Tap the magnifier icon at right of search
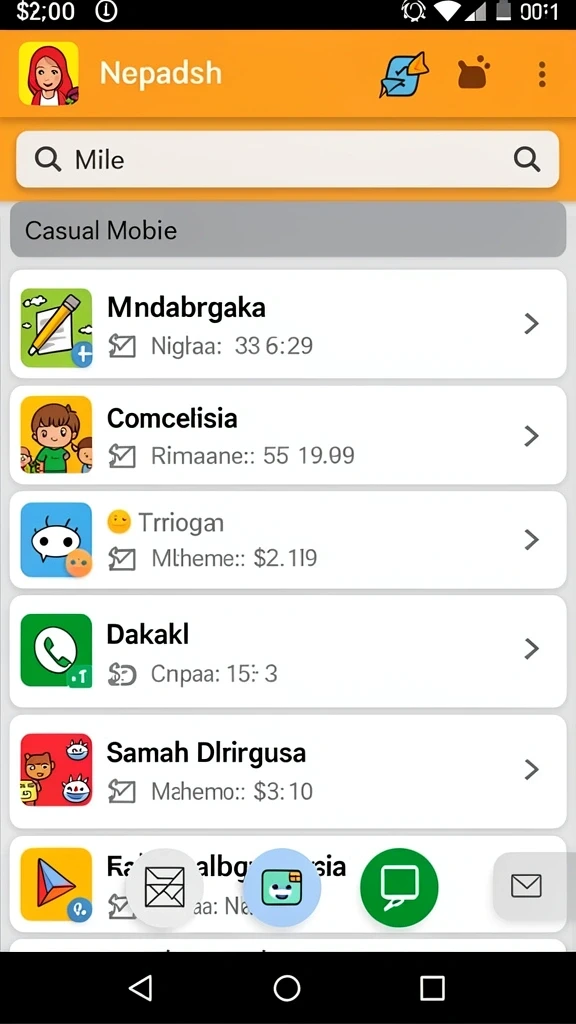The height and width of the screenshot is (1024, 576). [x=526, y=159]
